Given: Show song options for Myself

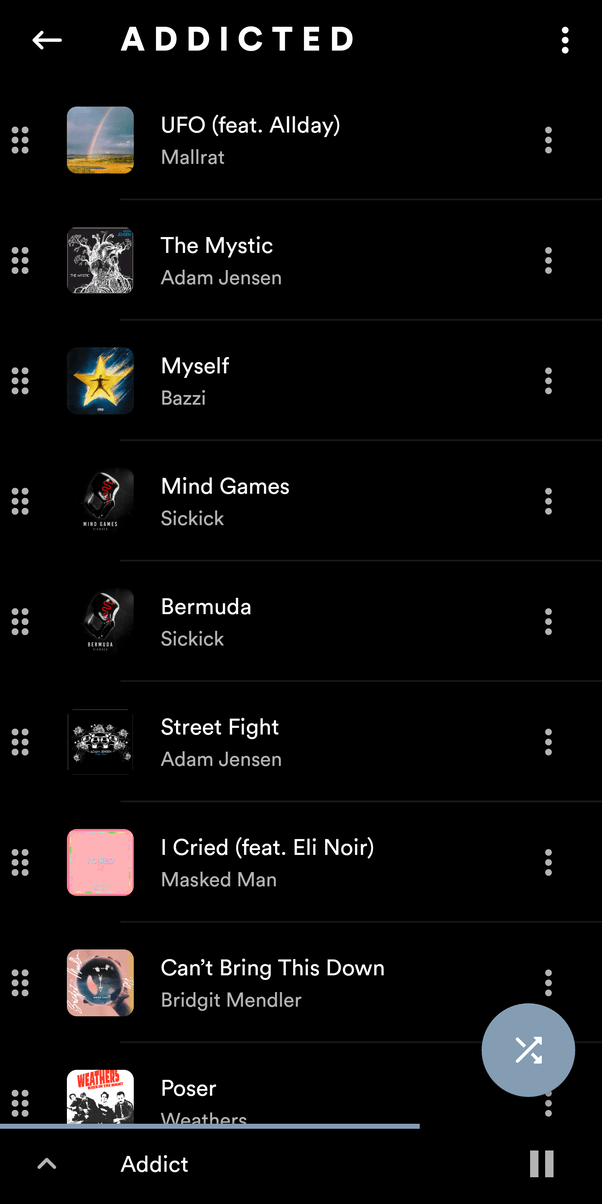Looking at the screenshot, I should [x=548, y=380].
